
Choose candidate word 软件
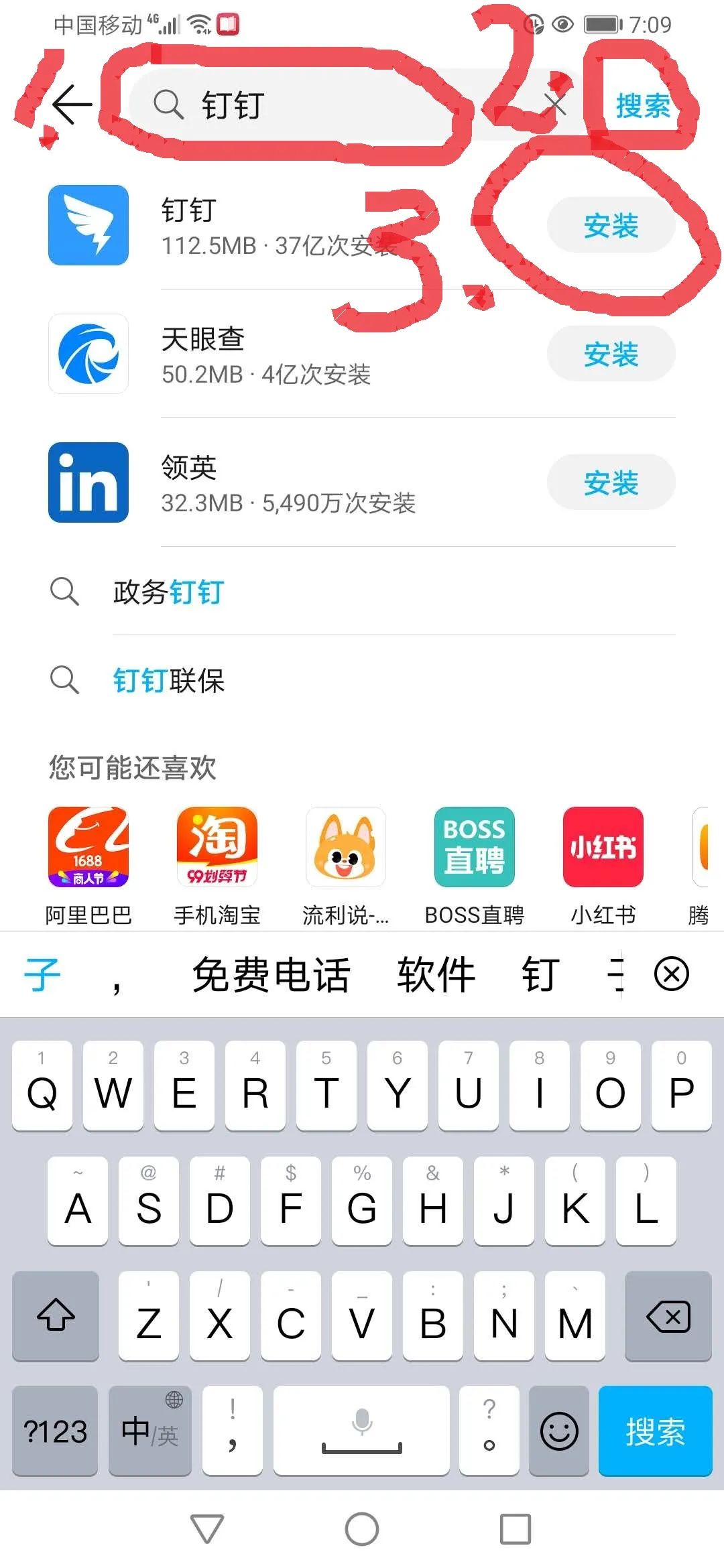point(436,976)
